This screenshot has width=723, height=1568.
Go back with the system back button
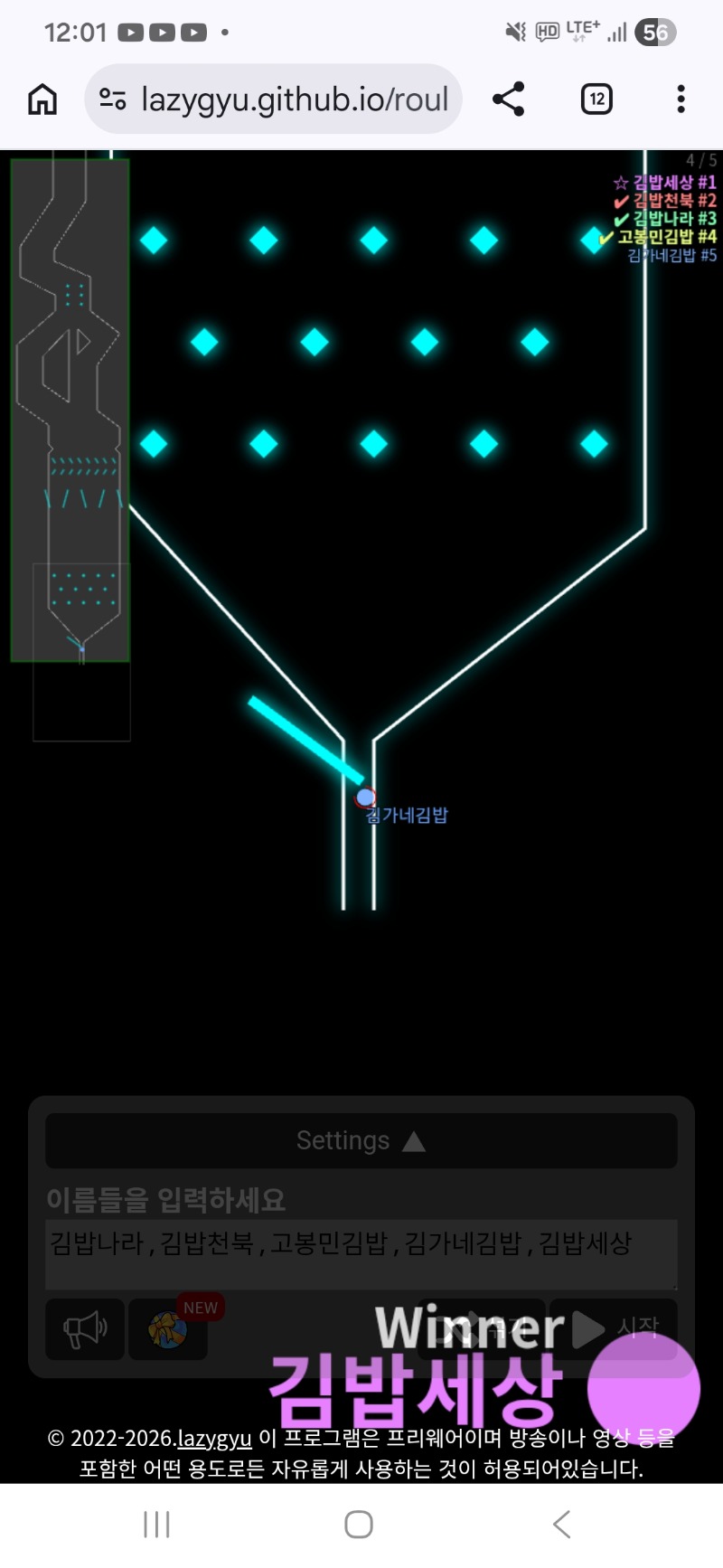point(561,1525)
